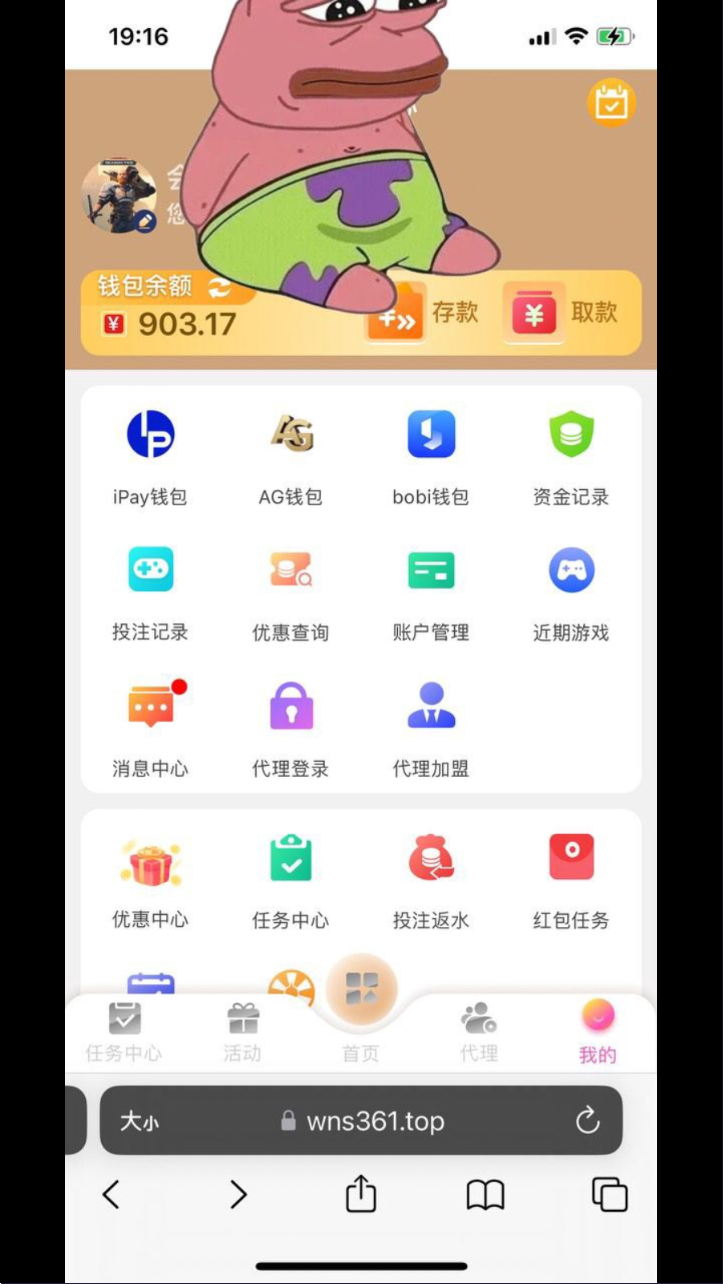Open the calendar check-in icon
Screen dimensions: 723x1284
pyautogui.click(x=611, y=103)
